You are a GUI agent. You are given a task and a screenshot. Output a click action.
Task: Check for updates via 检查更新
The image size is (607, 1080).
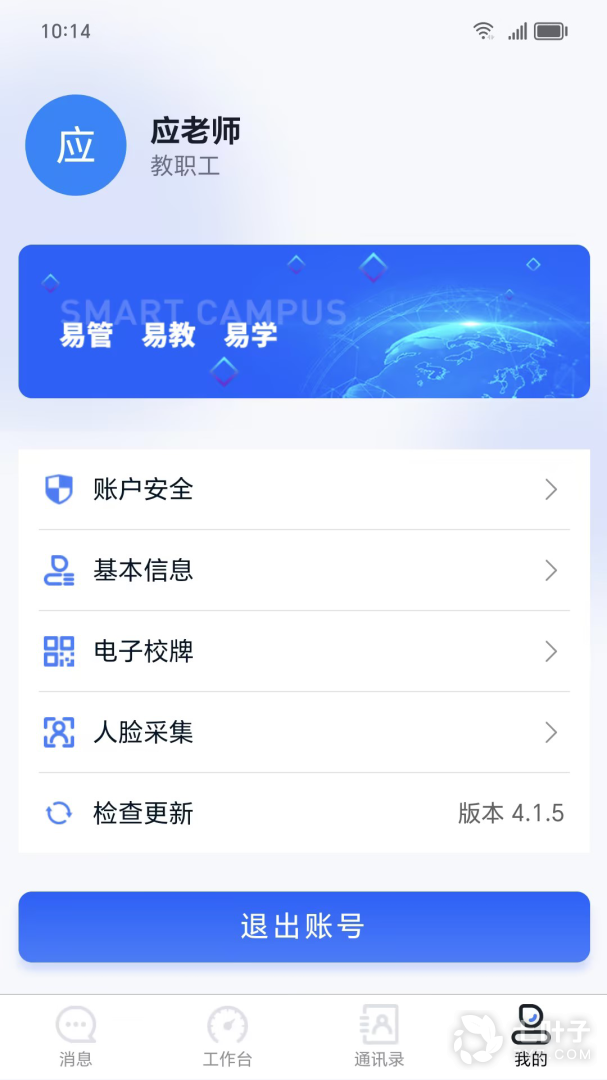click(303, 813)
